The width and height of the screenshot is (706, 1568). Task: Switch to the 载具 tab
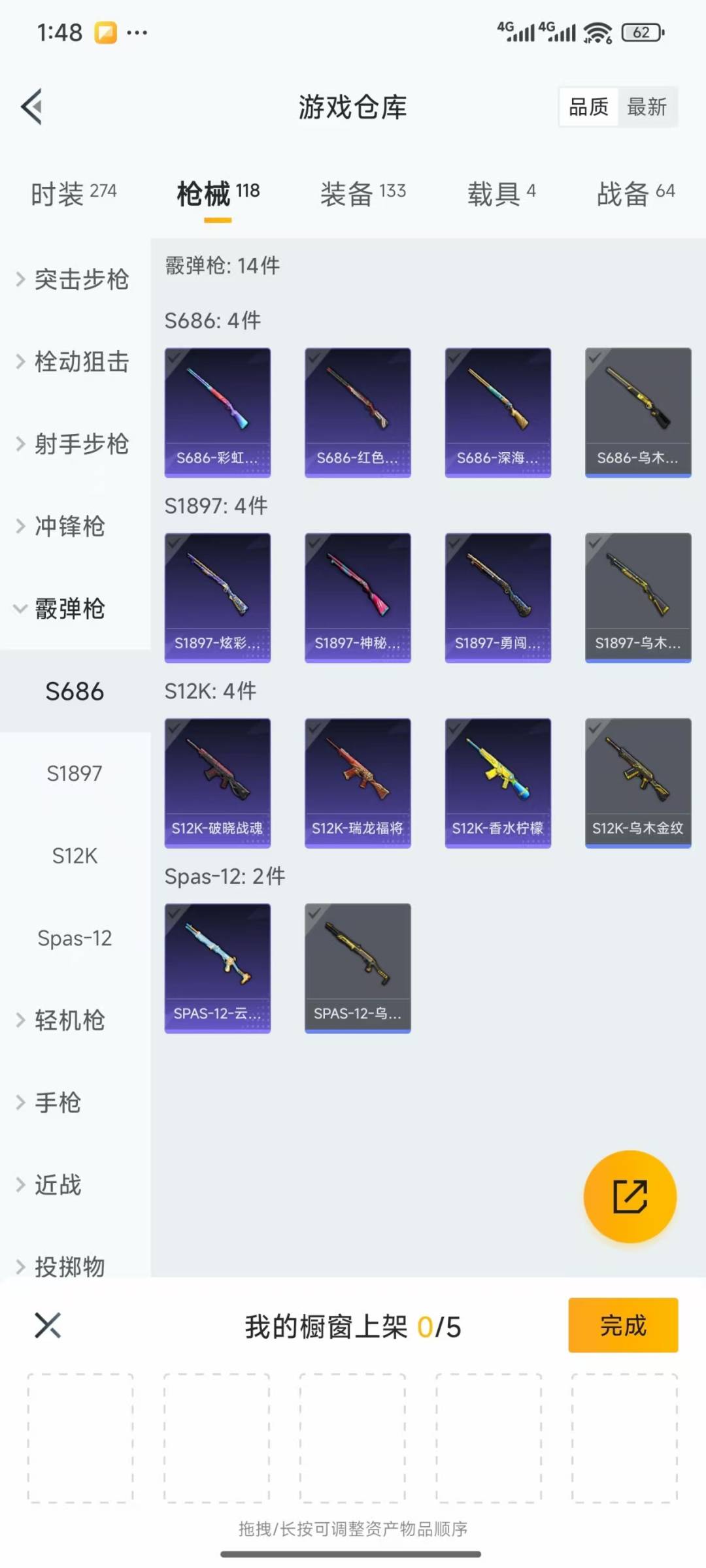501,193
